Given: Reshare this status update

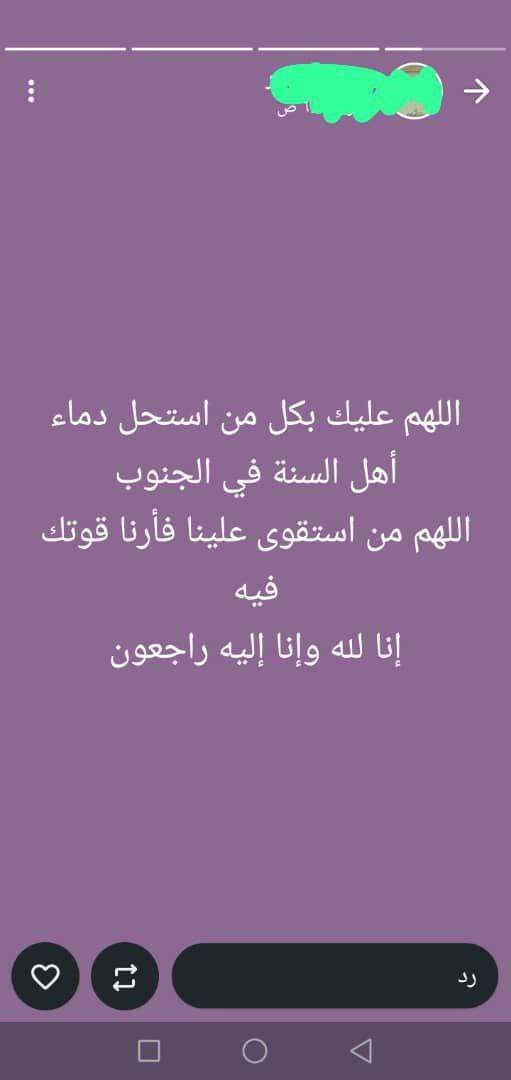Looking at the screenshot, I should (125, 976).
